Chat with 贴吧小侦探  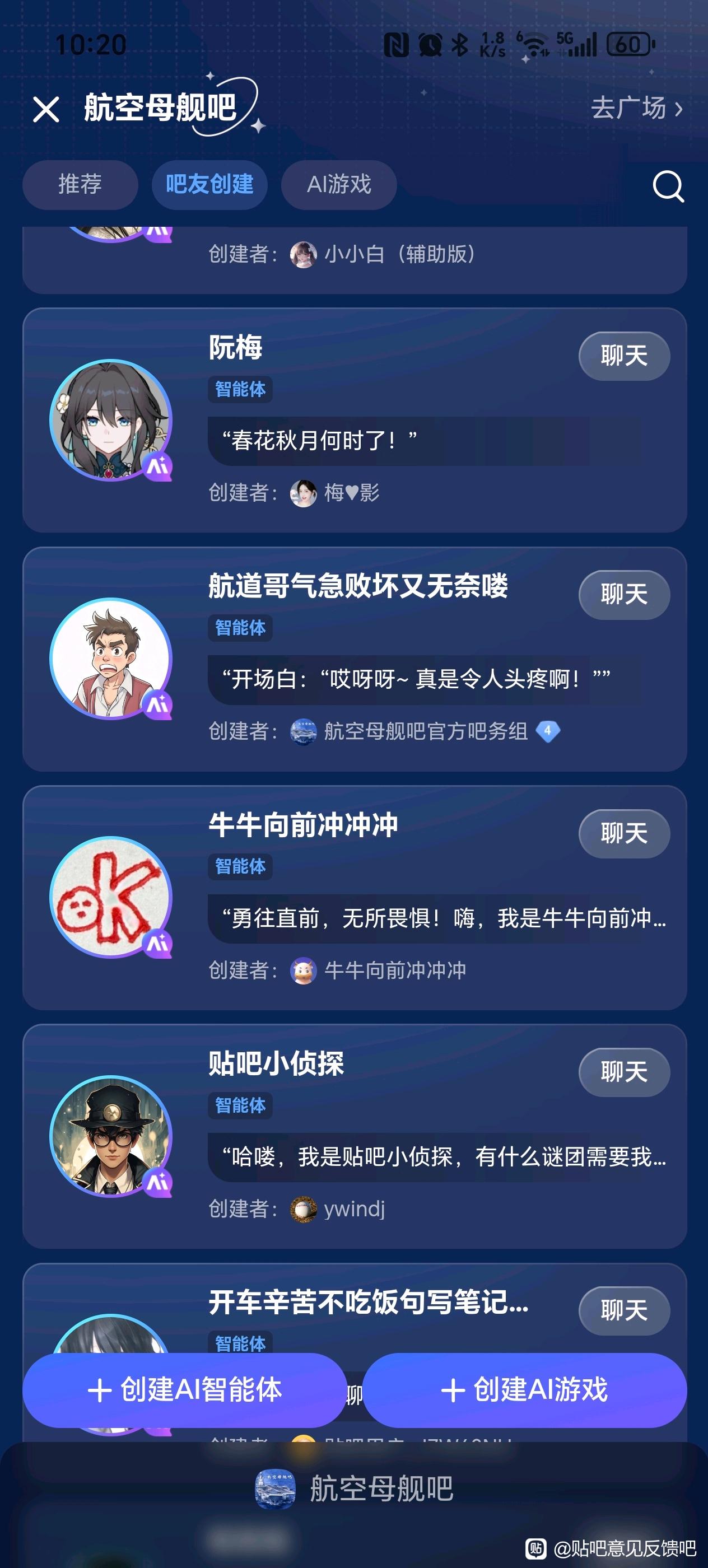click(623, 1072)
